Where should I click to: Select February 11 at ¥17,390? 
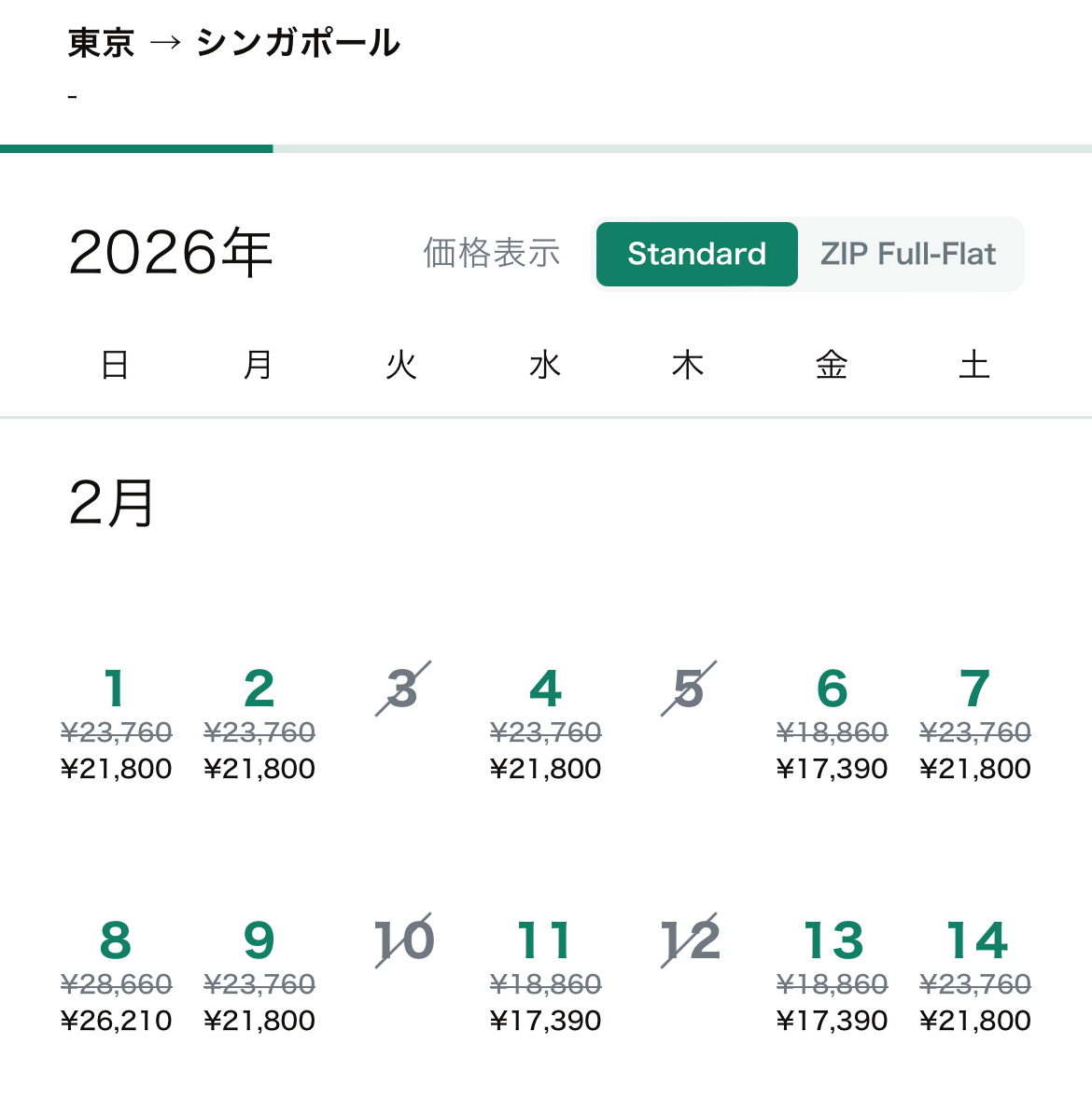(x=545, y=977)
